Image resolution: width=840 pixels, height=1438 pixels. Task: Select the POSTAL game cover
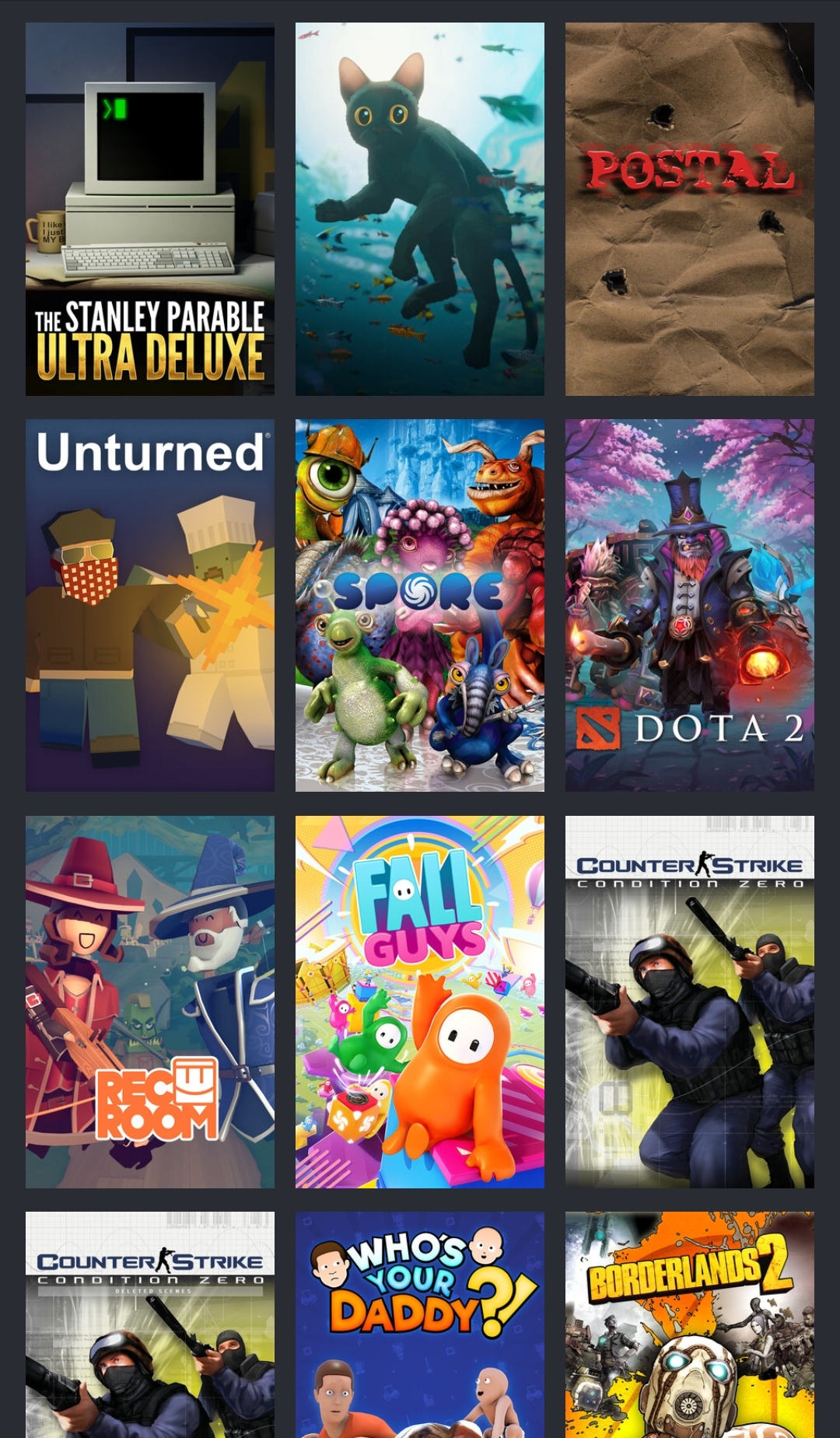click(690, 209)
